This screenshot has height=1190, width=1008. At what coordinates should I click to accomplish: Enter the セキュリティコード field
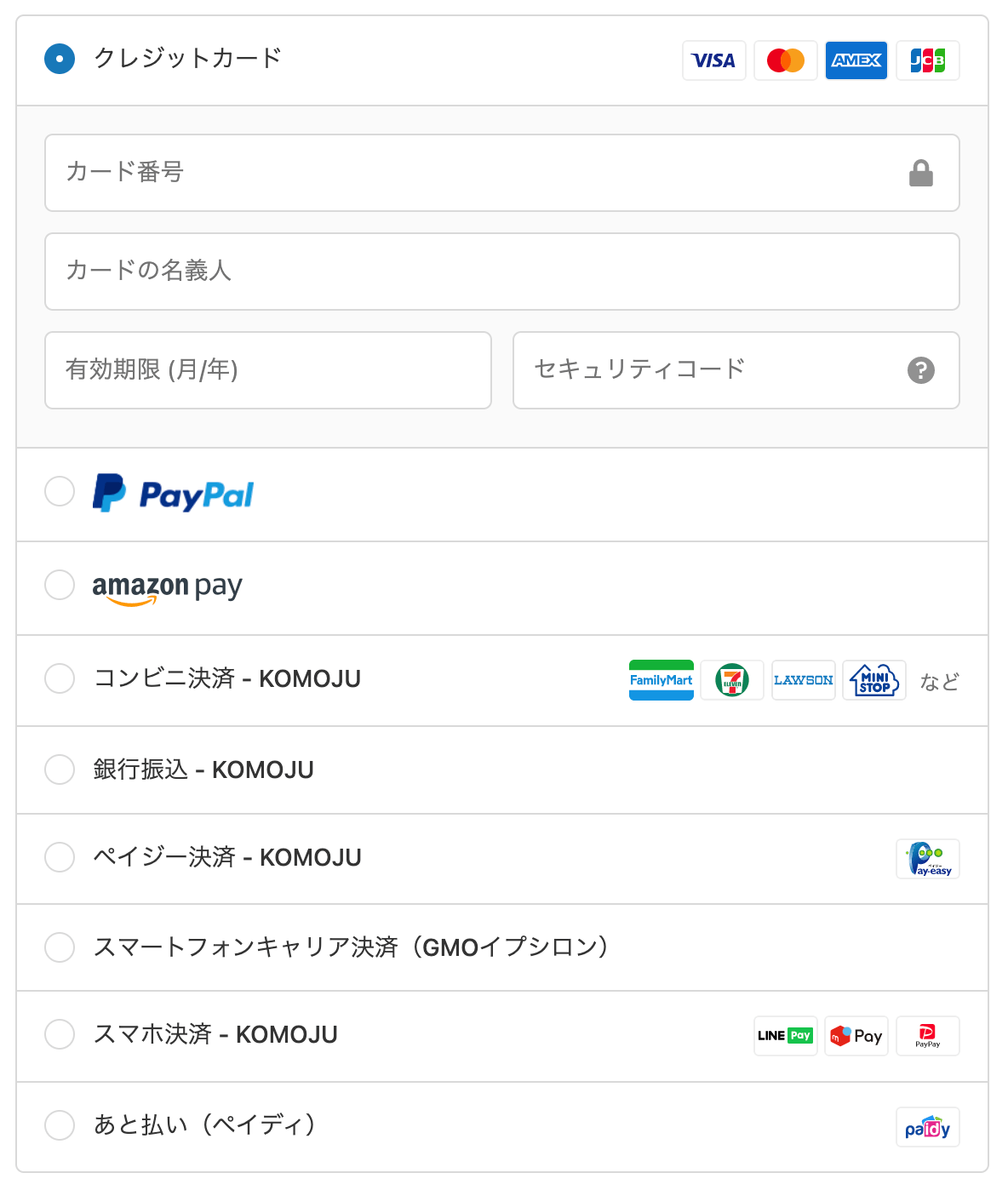coord(707,370)
